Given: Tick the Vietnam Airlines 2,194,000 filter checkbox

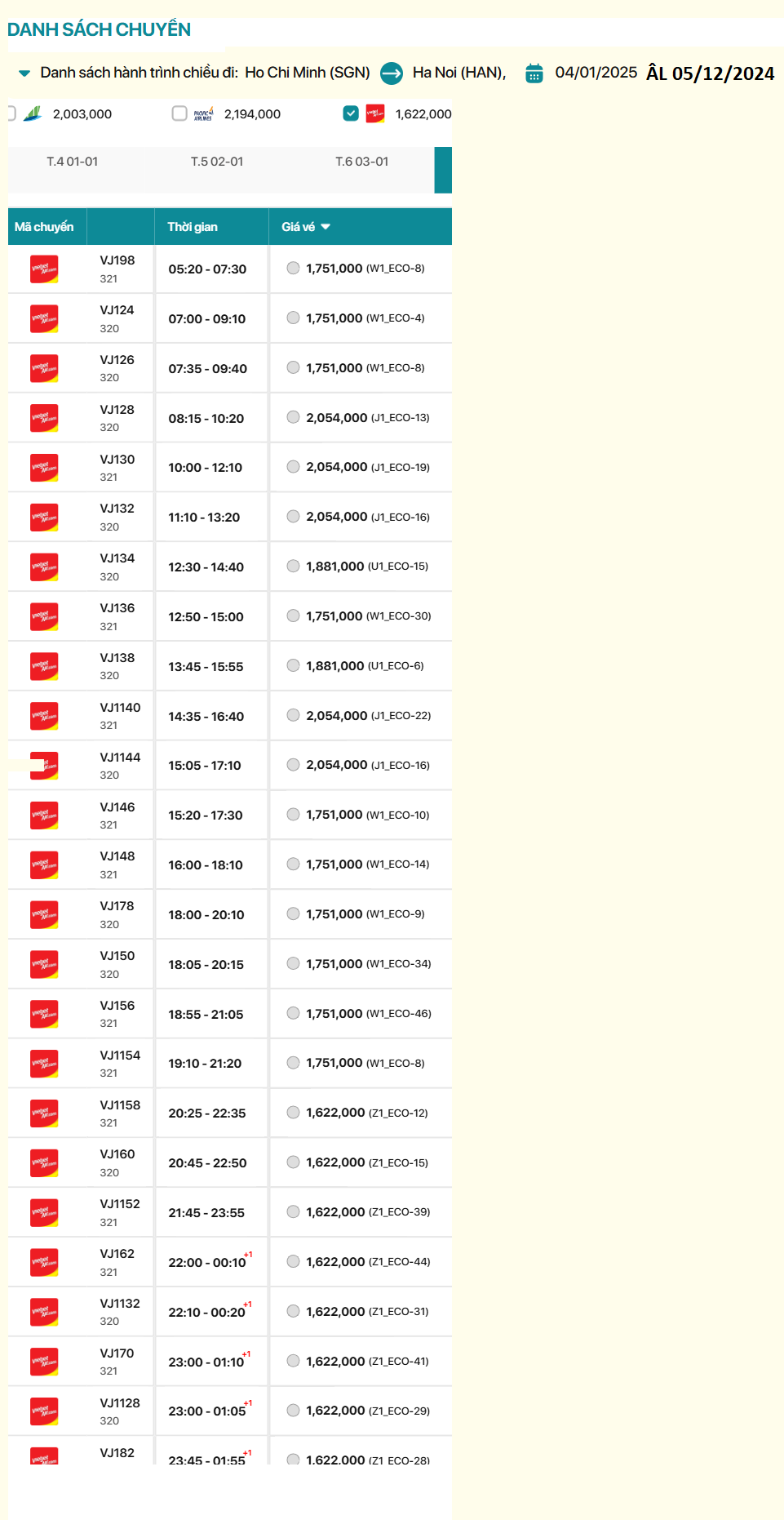Looking at the screenshot, I should tap(179, 113).
